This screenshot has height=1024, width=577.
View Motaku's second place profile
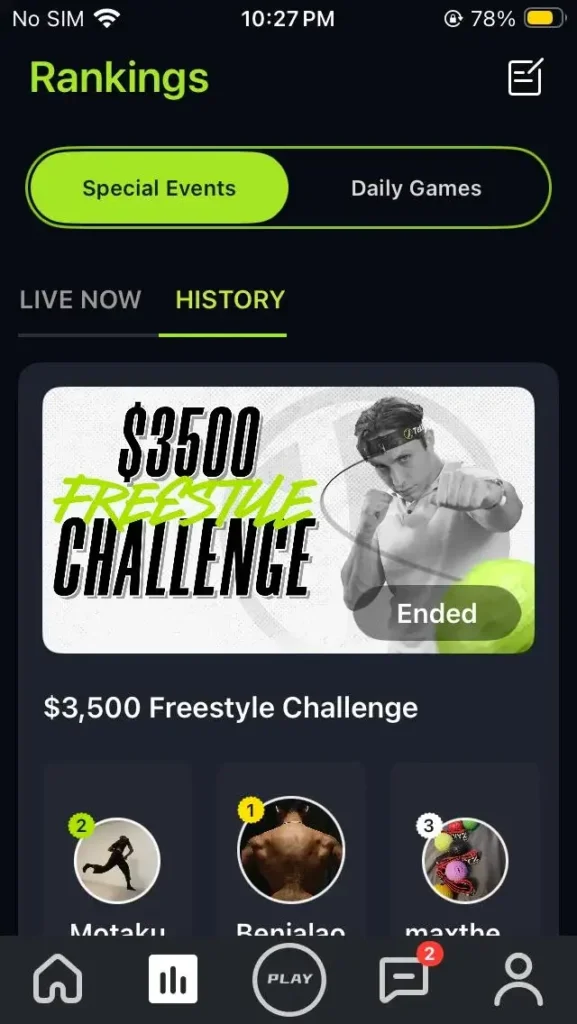coord(117,861)
